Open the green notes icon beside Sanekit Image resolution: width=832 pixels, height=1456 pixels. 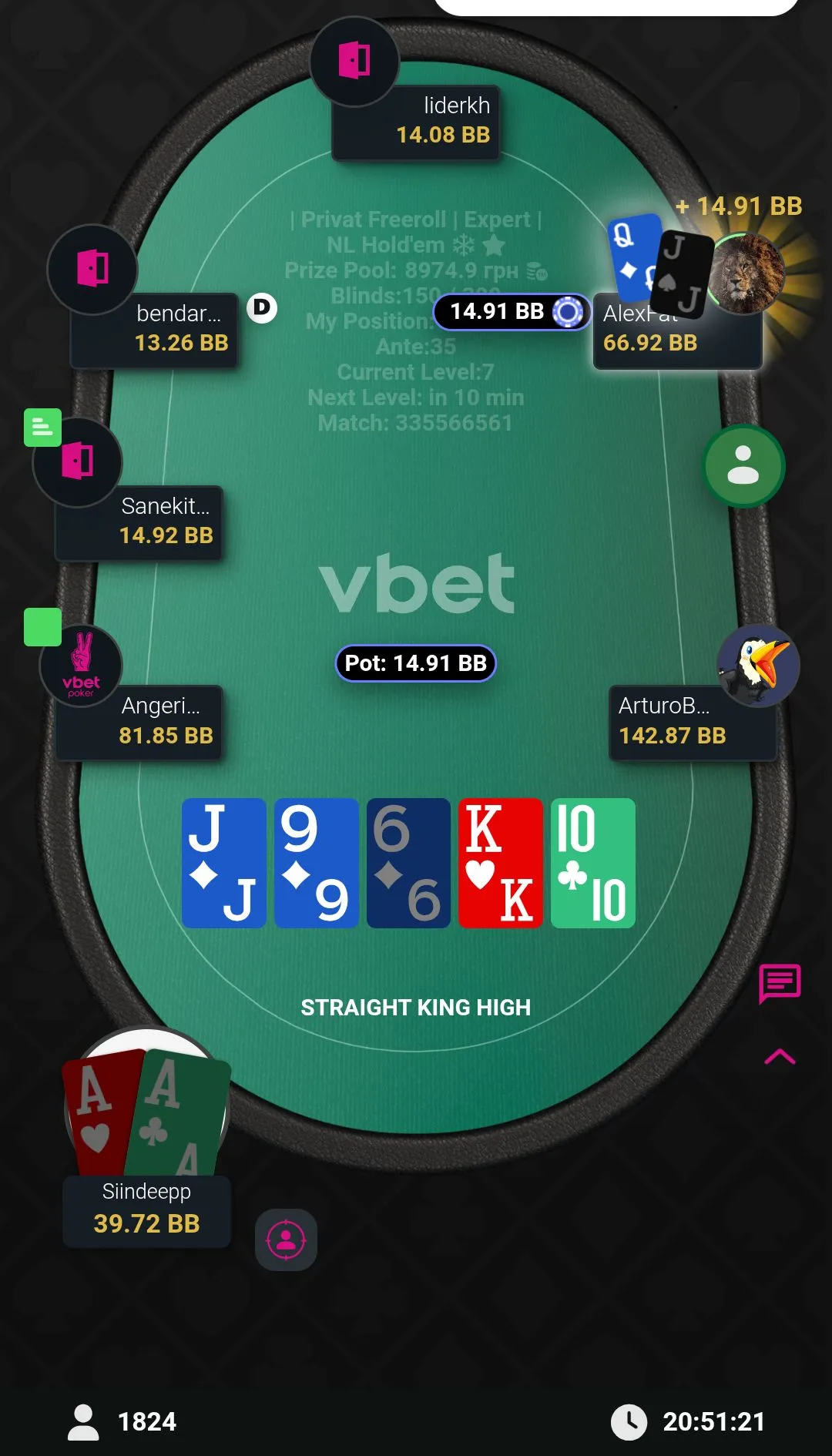point(42,428)
